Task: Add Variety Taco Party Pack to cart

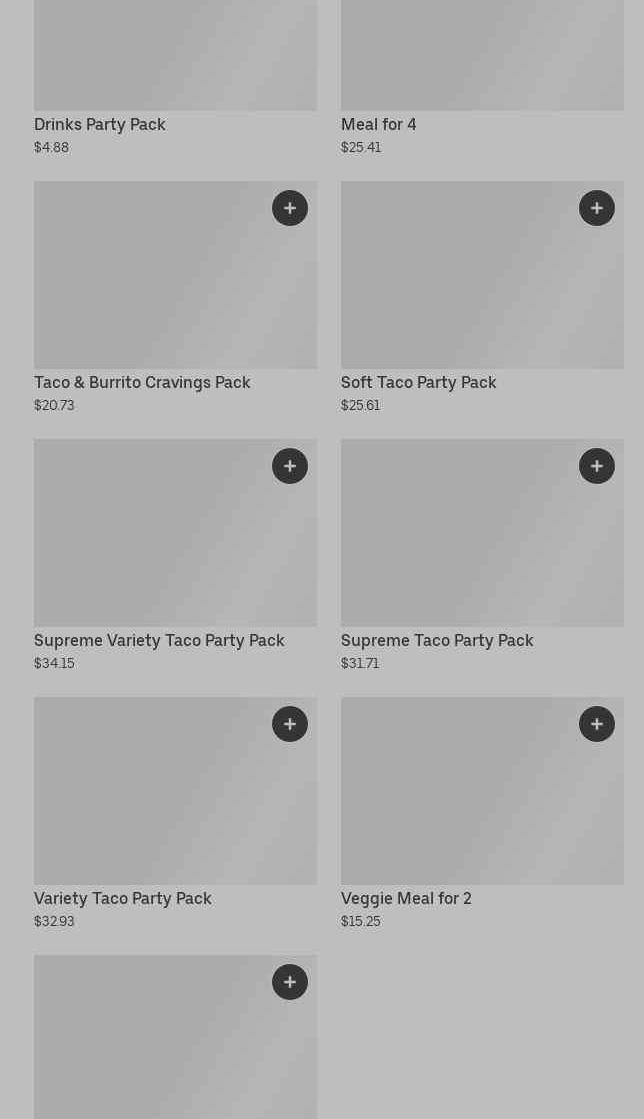Action: coord(290,724)
